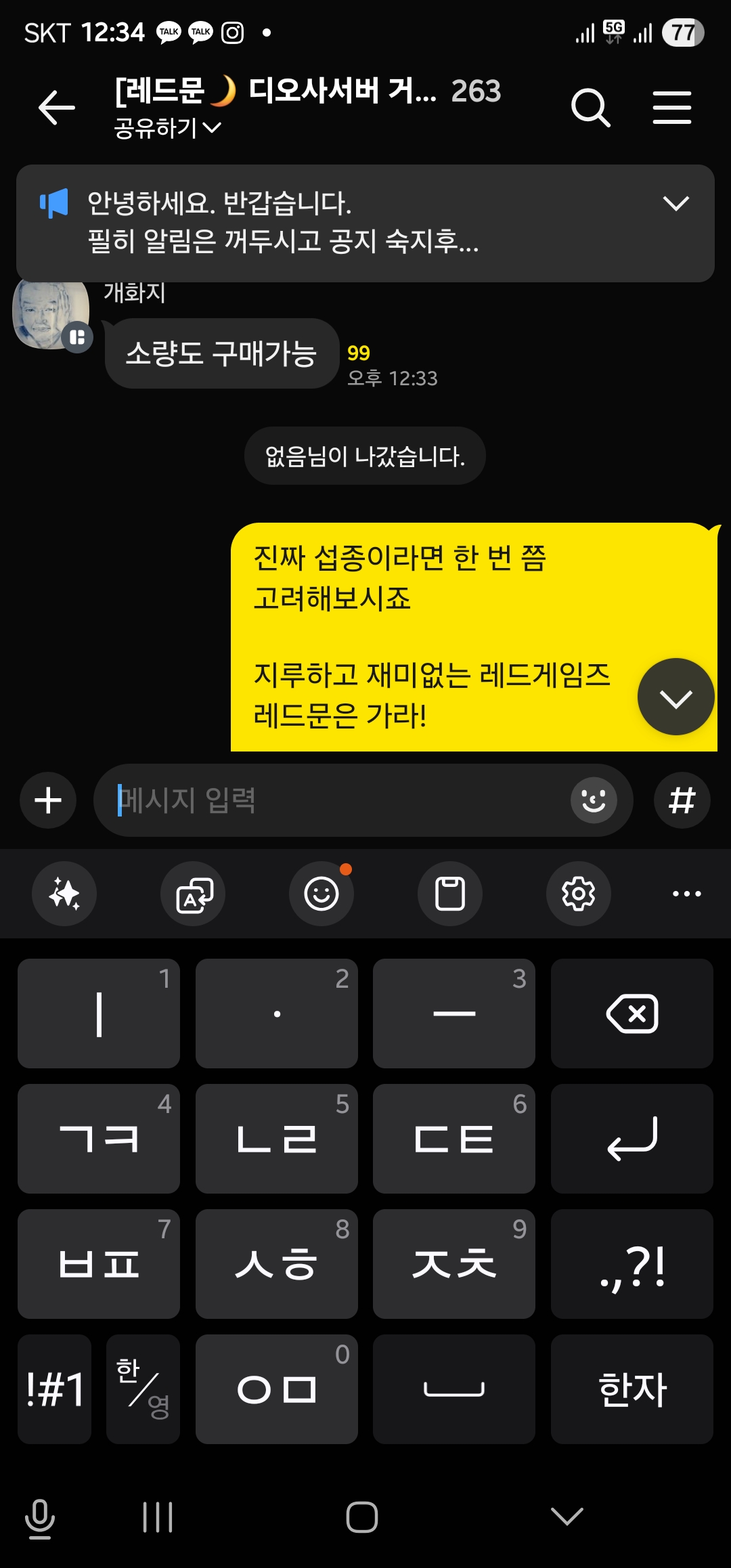This screenshot has height=1568, width=731.
Task: Open the emoticon picker in message box
Action: point(594,800)
